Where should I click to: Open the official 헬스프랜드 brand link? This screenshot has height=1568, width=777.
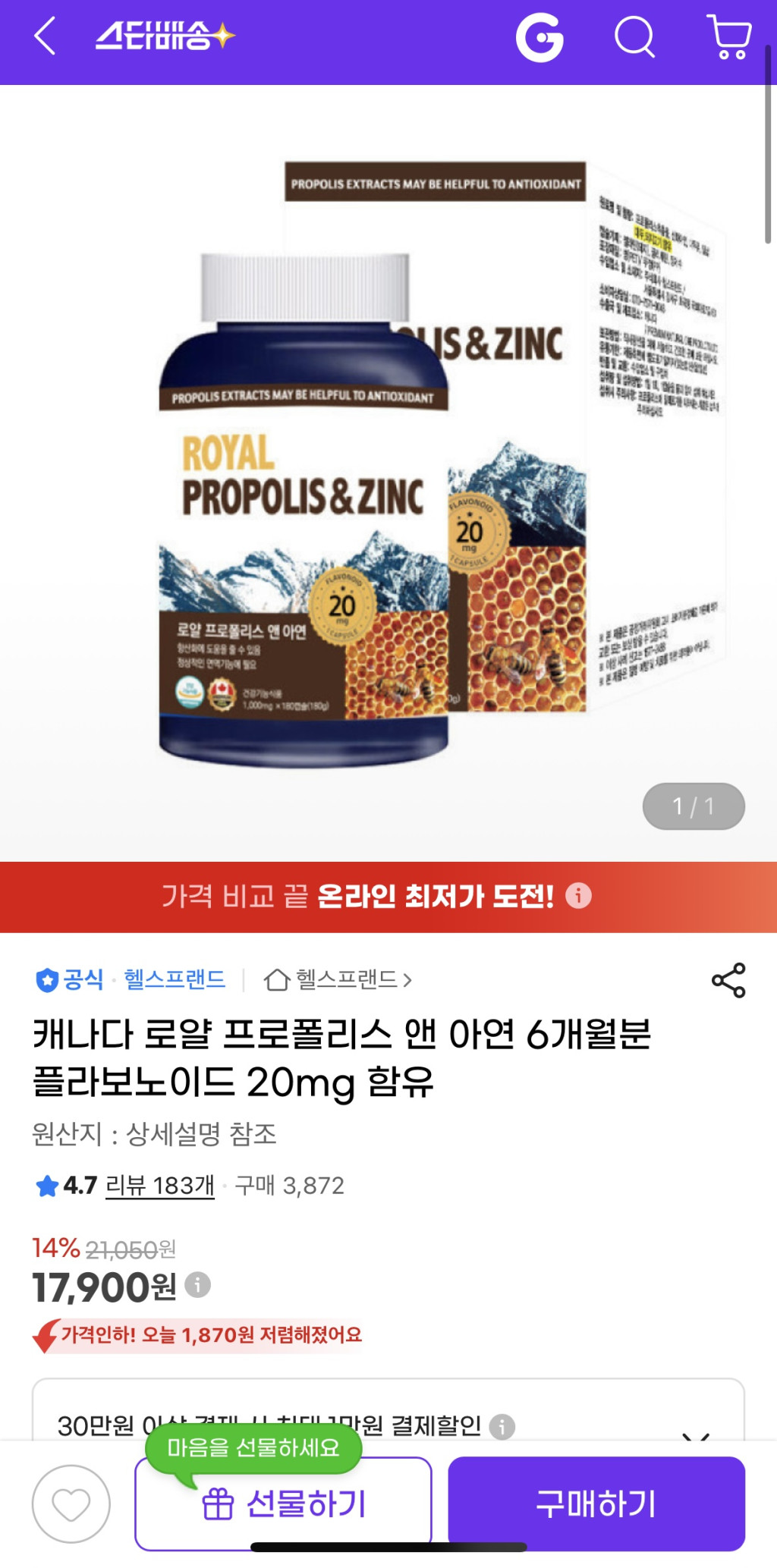click(174, 979)
